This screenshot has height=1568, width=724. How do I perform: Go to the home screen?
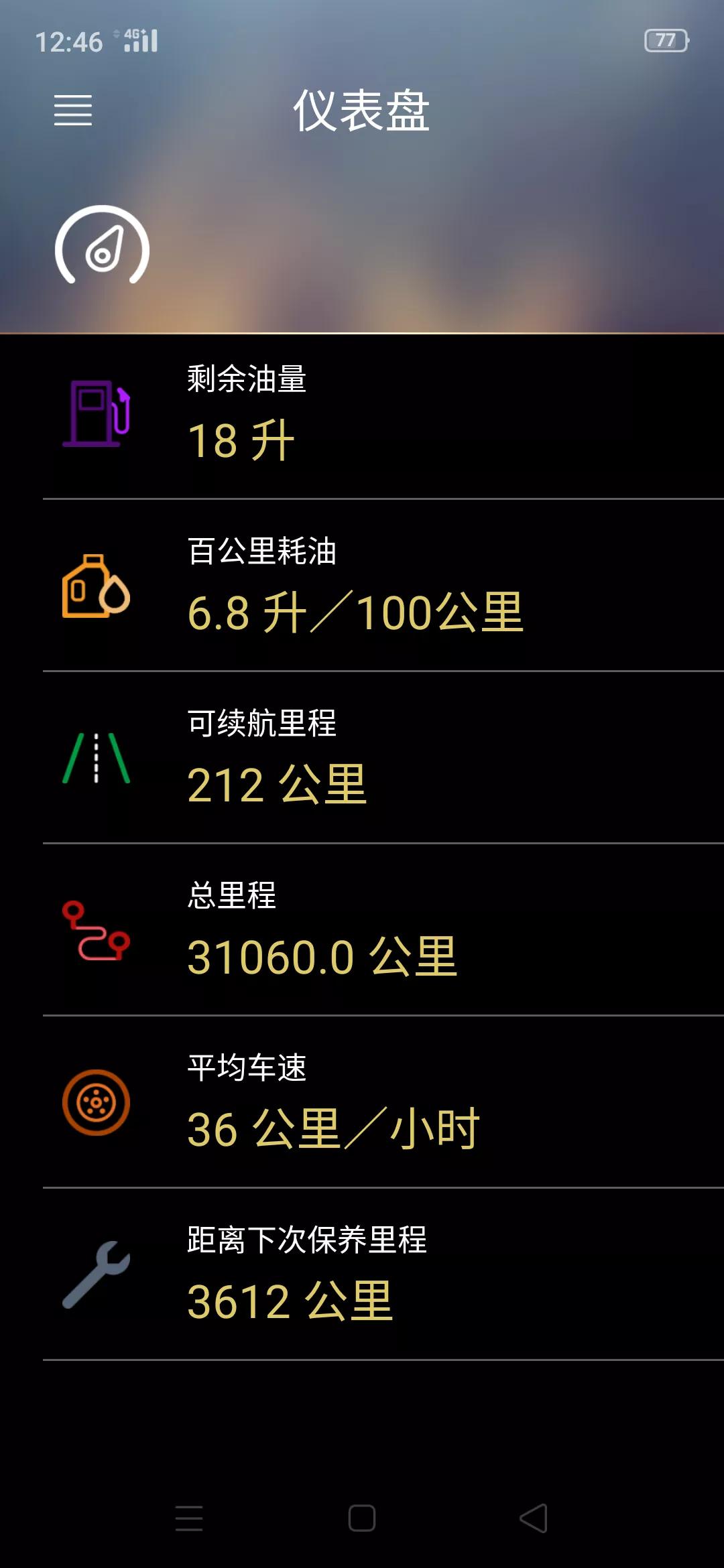(x=362, y=1518)
